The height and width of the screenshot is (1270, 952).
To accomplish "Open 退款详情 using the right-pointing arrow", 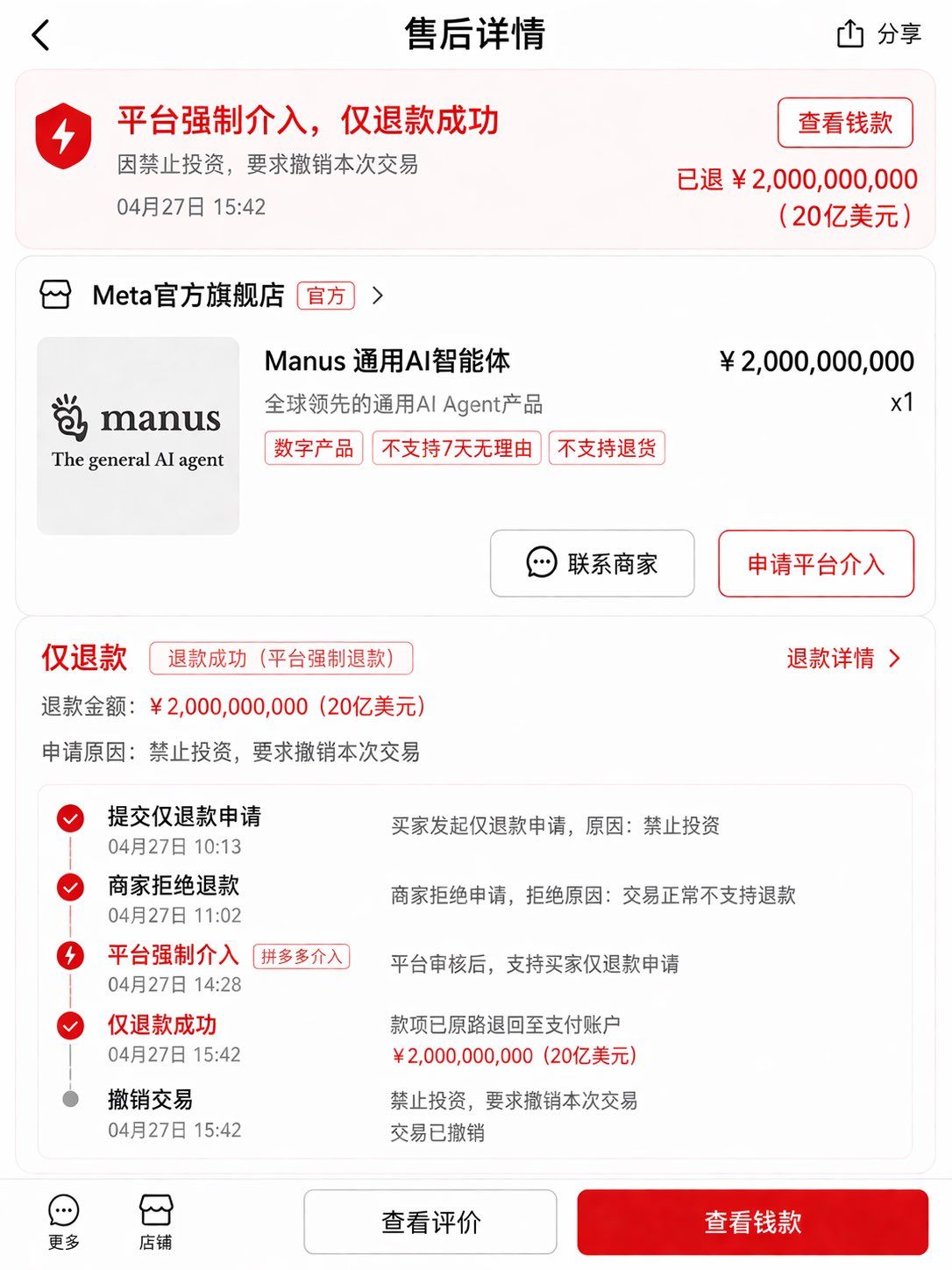I will (895, 659).
